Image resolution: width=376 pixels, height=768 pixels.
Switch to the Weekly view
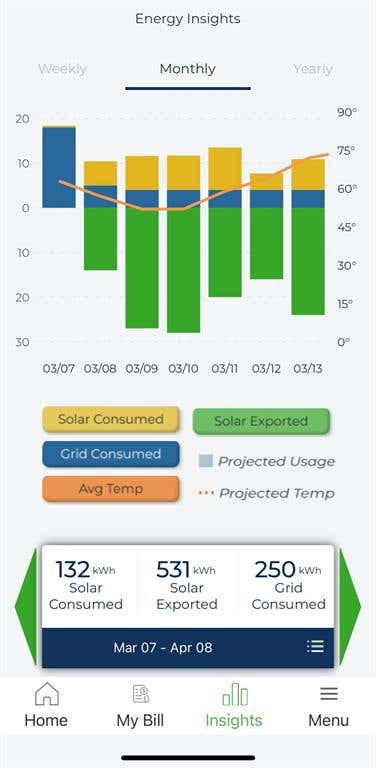[62, 69]
